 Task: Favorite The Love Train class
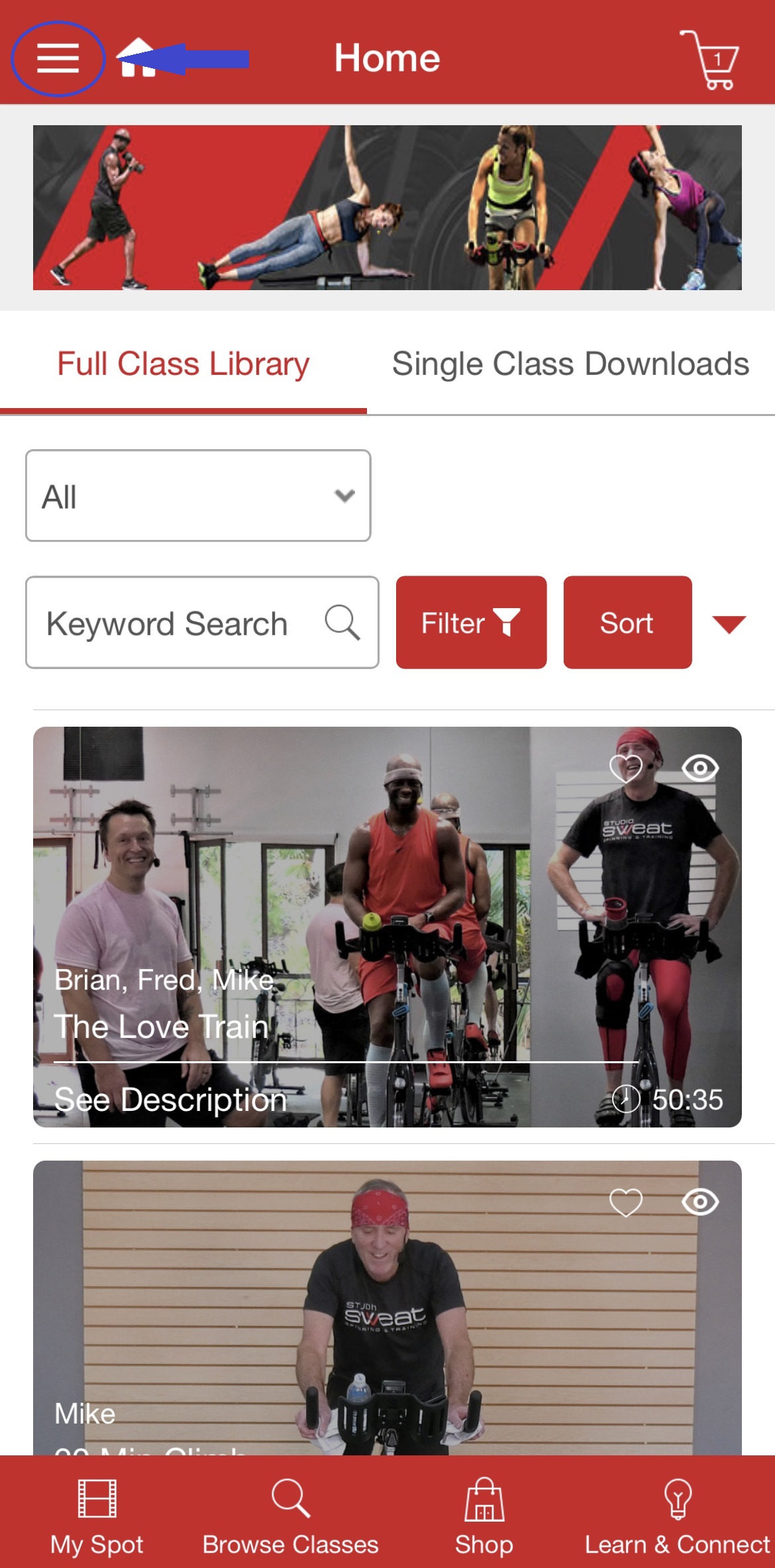pyautogui.click(x=626, y=768)
